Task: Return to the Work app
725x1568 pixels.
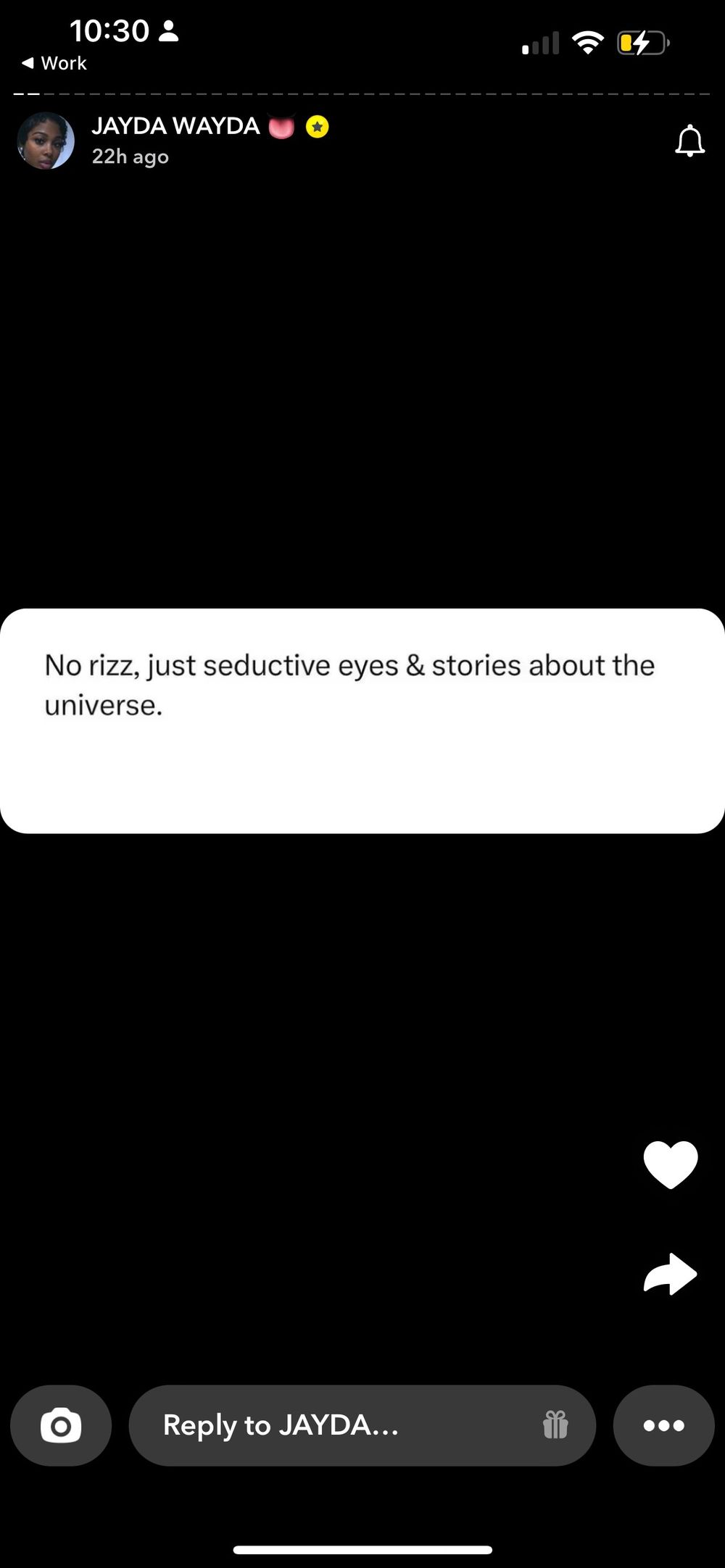Action: (54, 63)
